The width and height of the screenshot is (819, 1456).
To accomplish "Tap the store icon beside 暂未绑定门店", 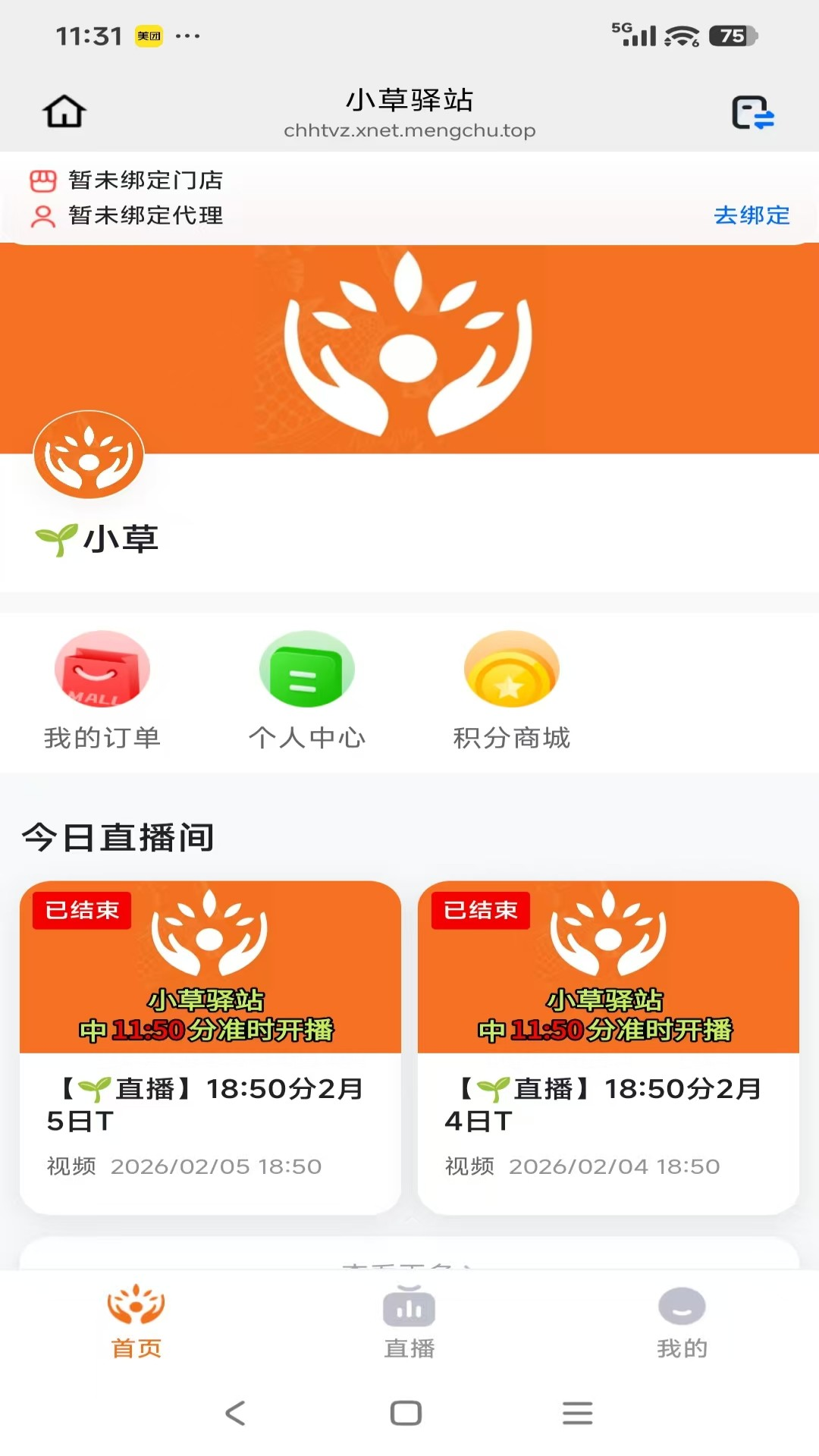I will [x=42, y=180].
